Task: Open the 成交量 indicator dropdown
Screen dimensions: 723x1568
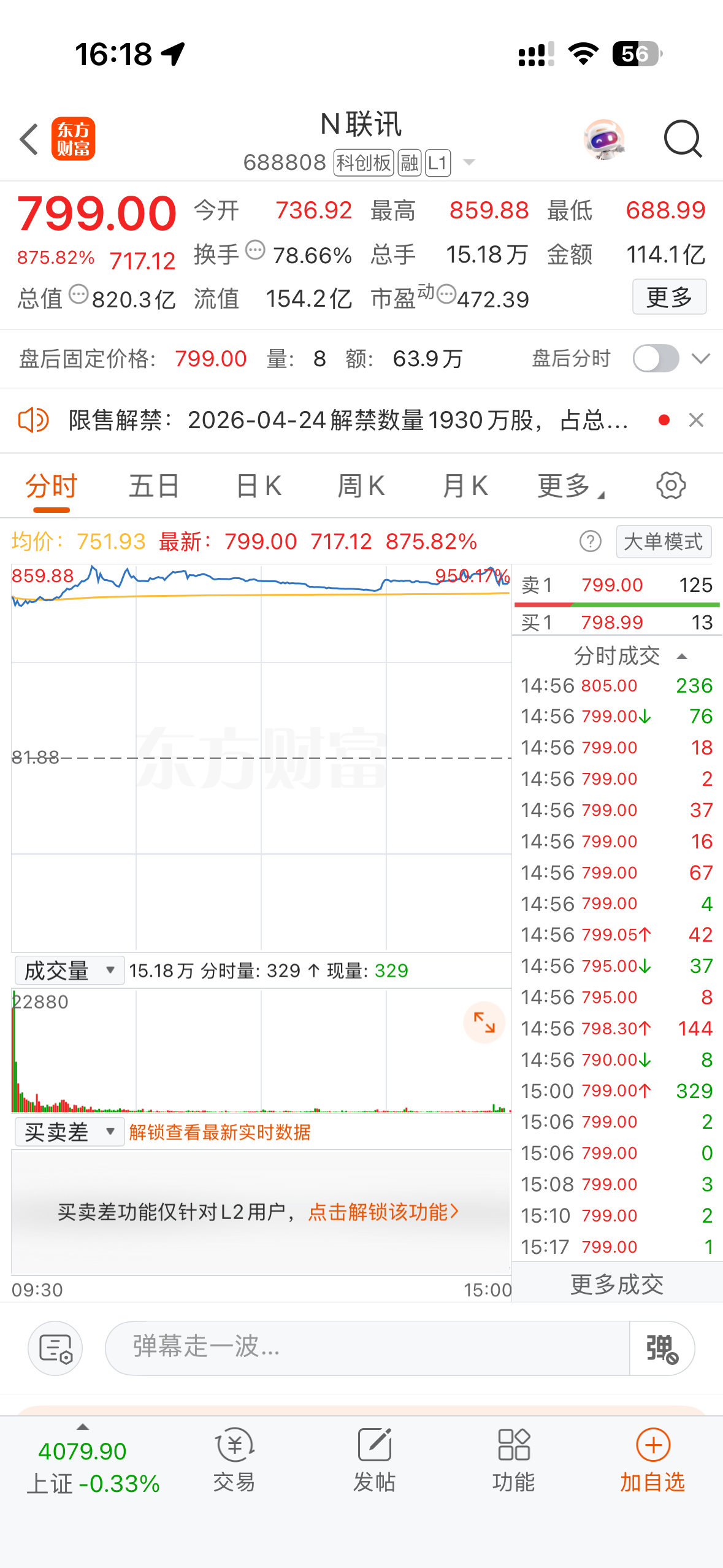Action: click(69, 970)
